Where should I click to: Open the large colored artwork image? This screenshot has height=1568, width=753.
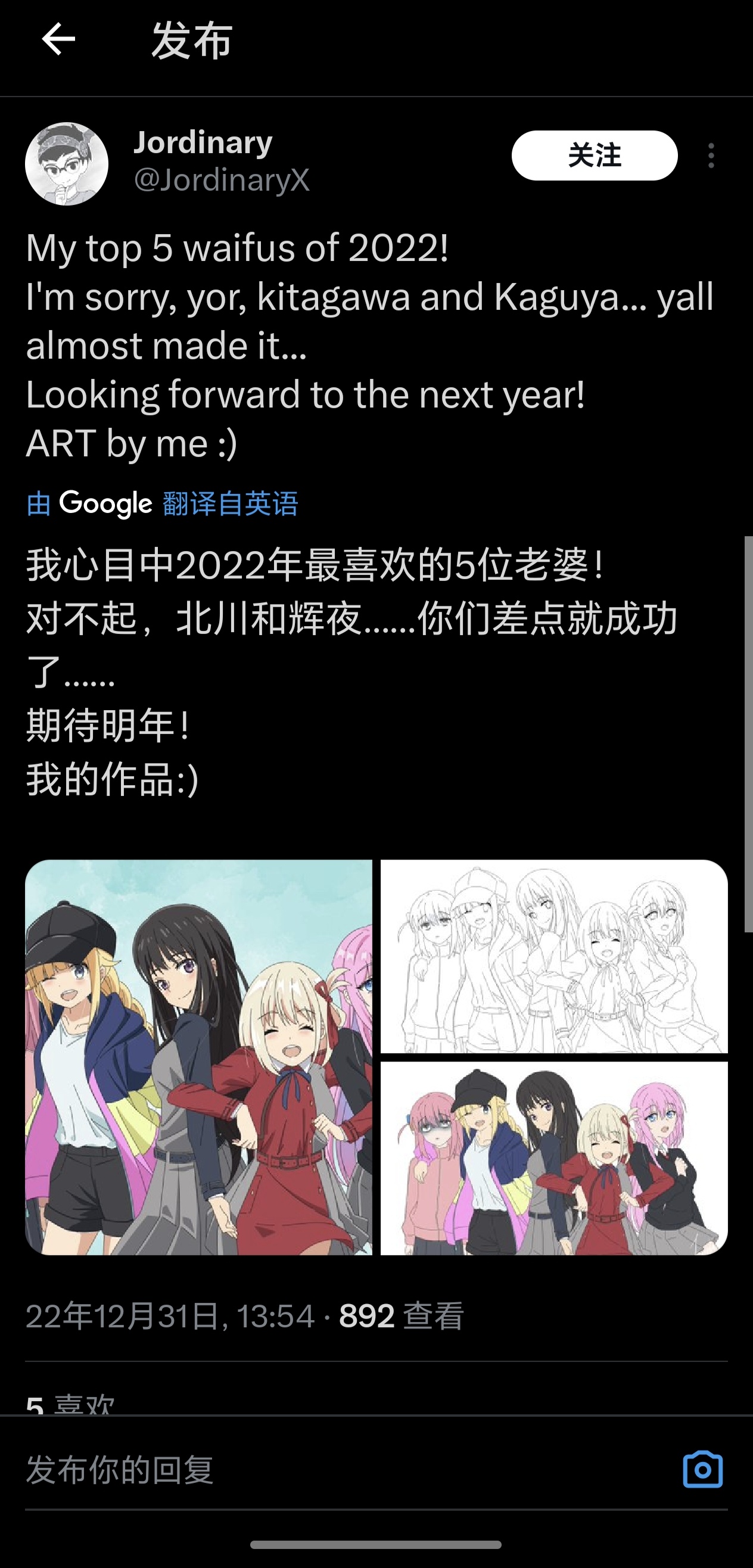pos(198,1057)
